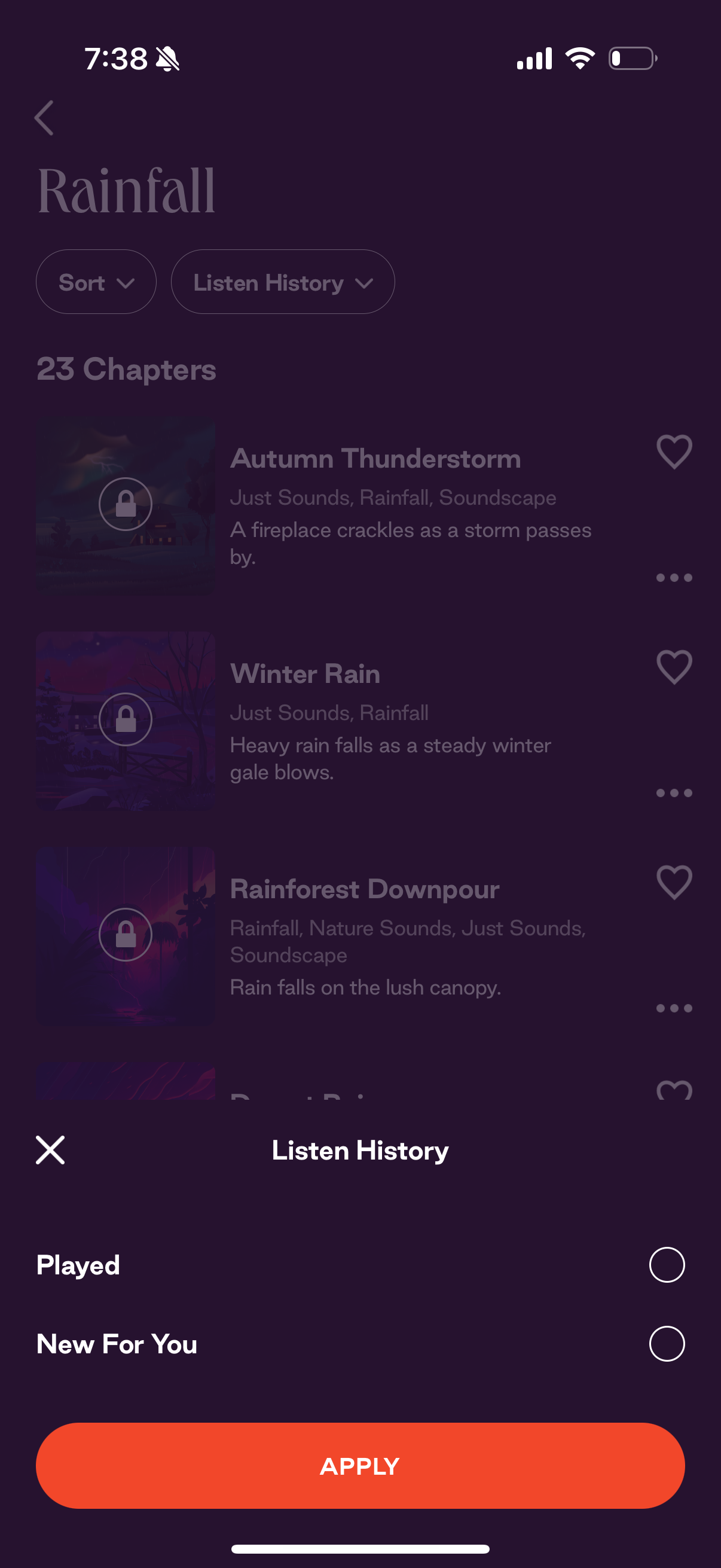Open the Autumn Thunderstorm chapter
Screen dimensions: 721x1568
point(375,459)
